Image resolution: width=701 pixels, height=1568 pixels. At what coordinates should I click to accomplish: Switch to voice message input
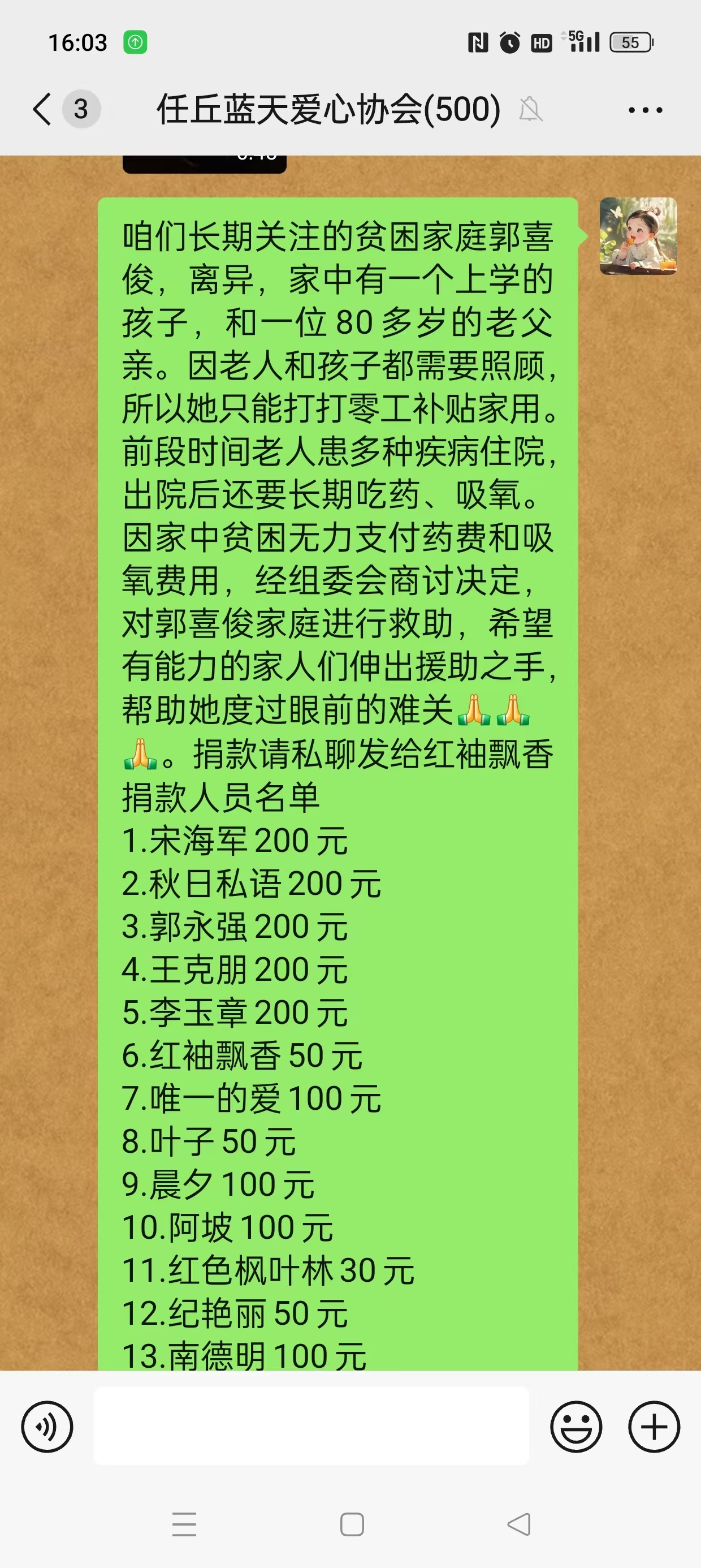pos(47,1427)
